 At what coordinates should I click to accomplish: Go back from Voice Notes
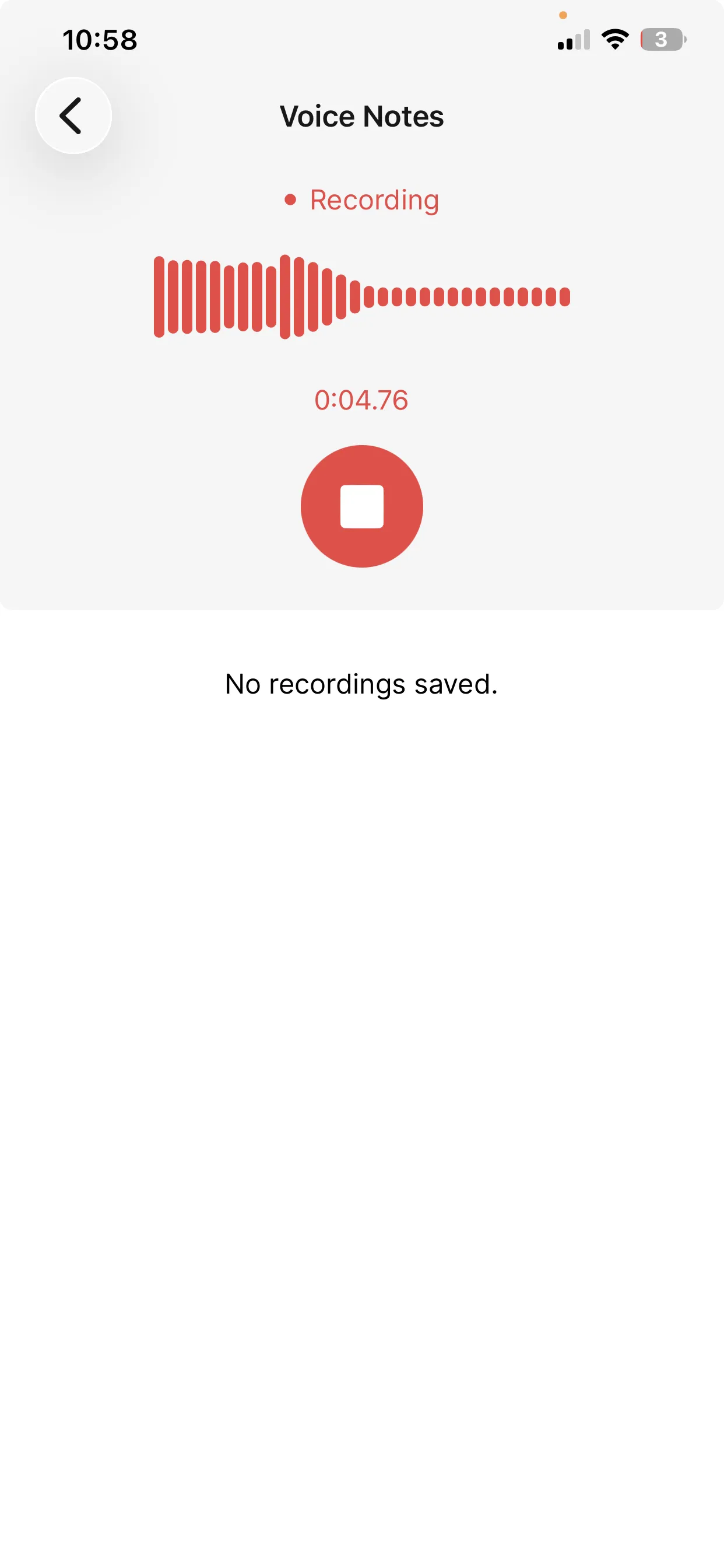coord(73,116)
